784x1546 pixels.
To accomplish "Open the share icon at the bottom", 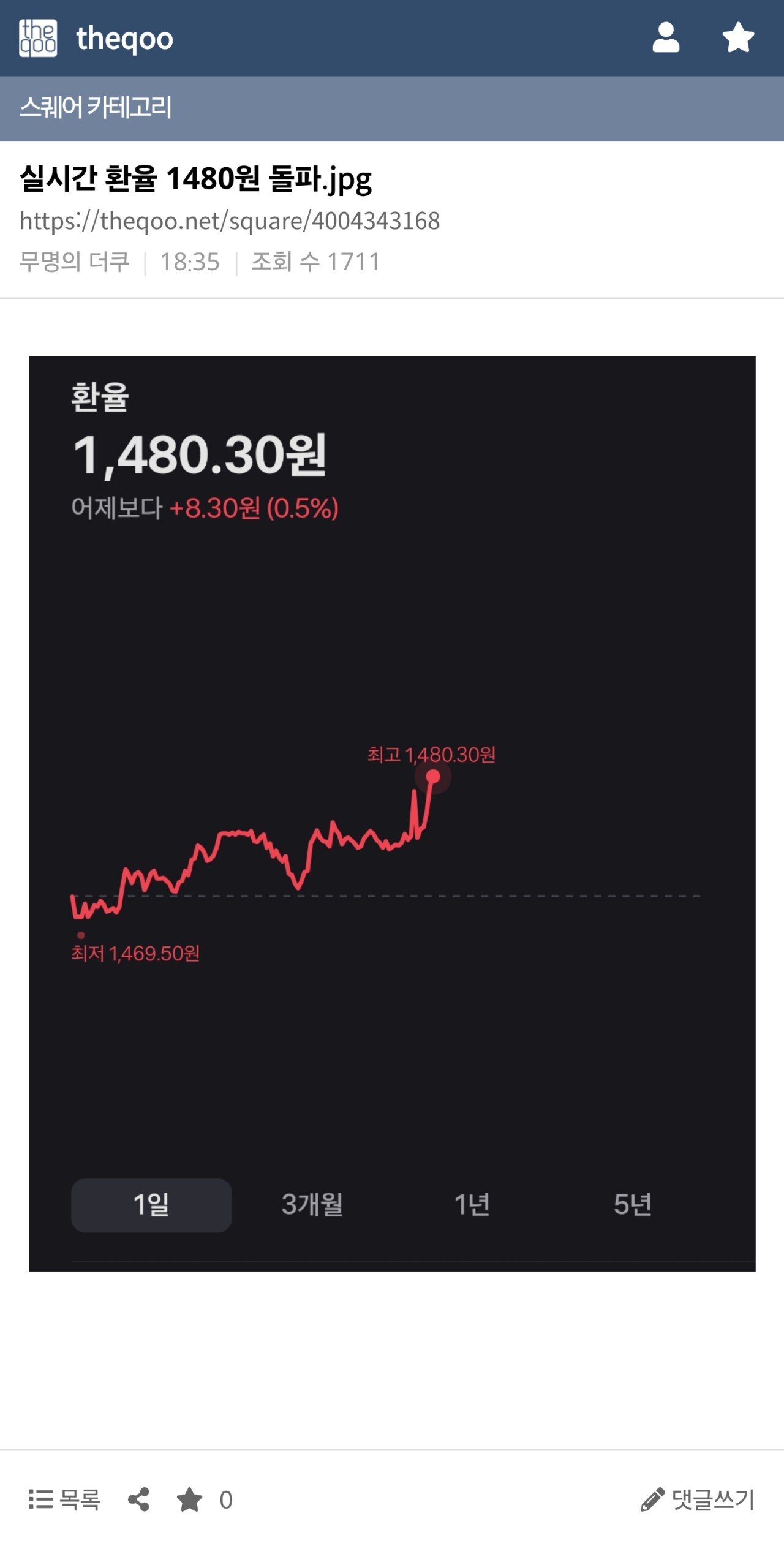I will tap(140, 1501).
